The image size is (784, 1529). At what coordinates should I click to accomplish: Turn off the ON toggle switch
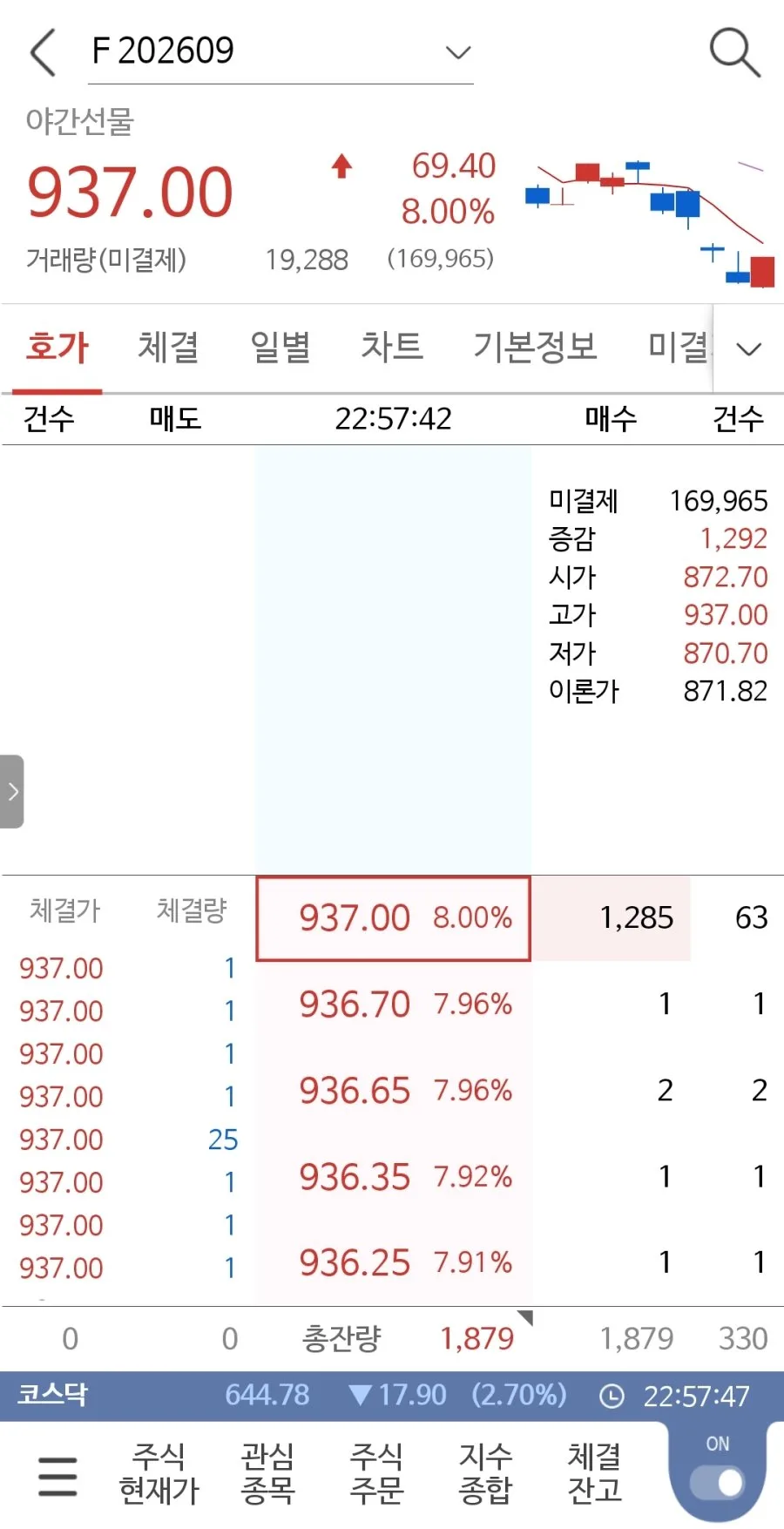[x=718, y=1482]
